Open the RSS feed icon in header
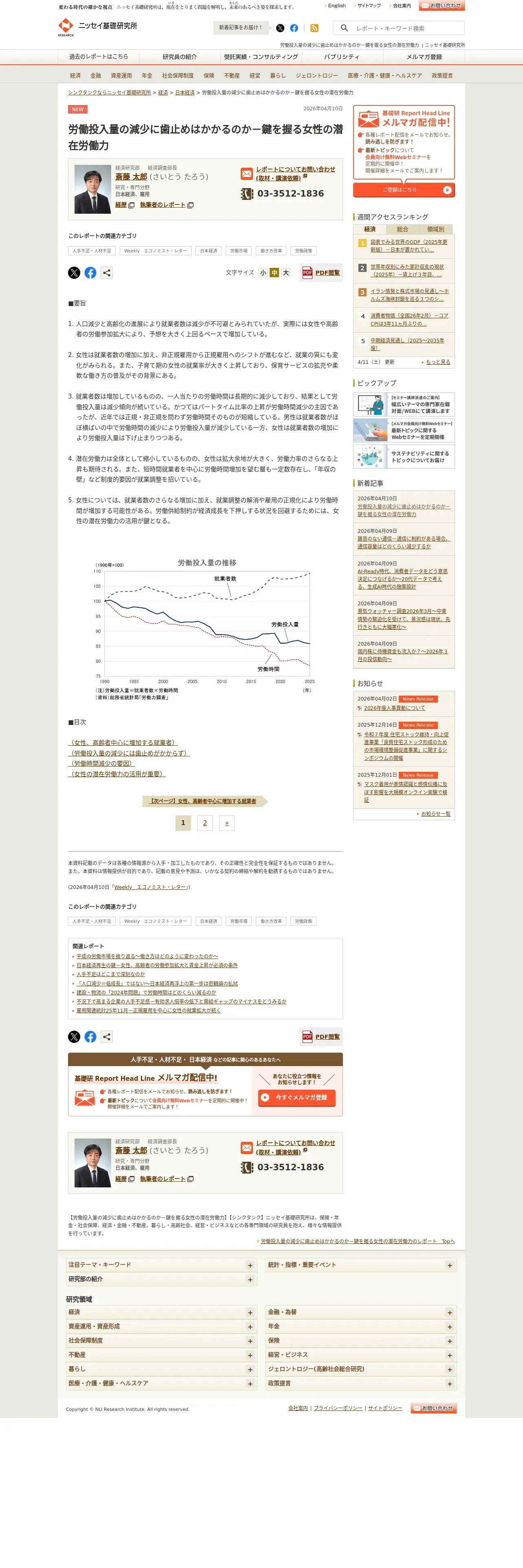The height and width of the screenshot is (1568, 523). 314,28
